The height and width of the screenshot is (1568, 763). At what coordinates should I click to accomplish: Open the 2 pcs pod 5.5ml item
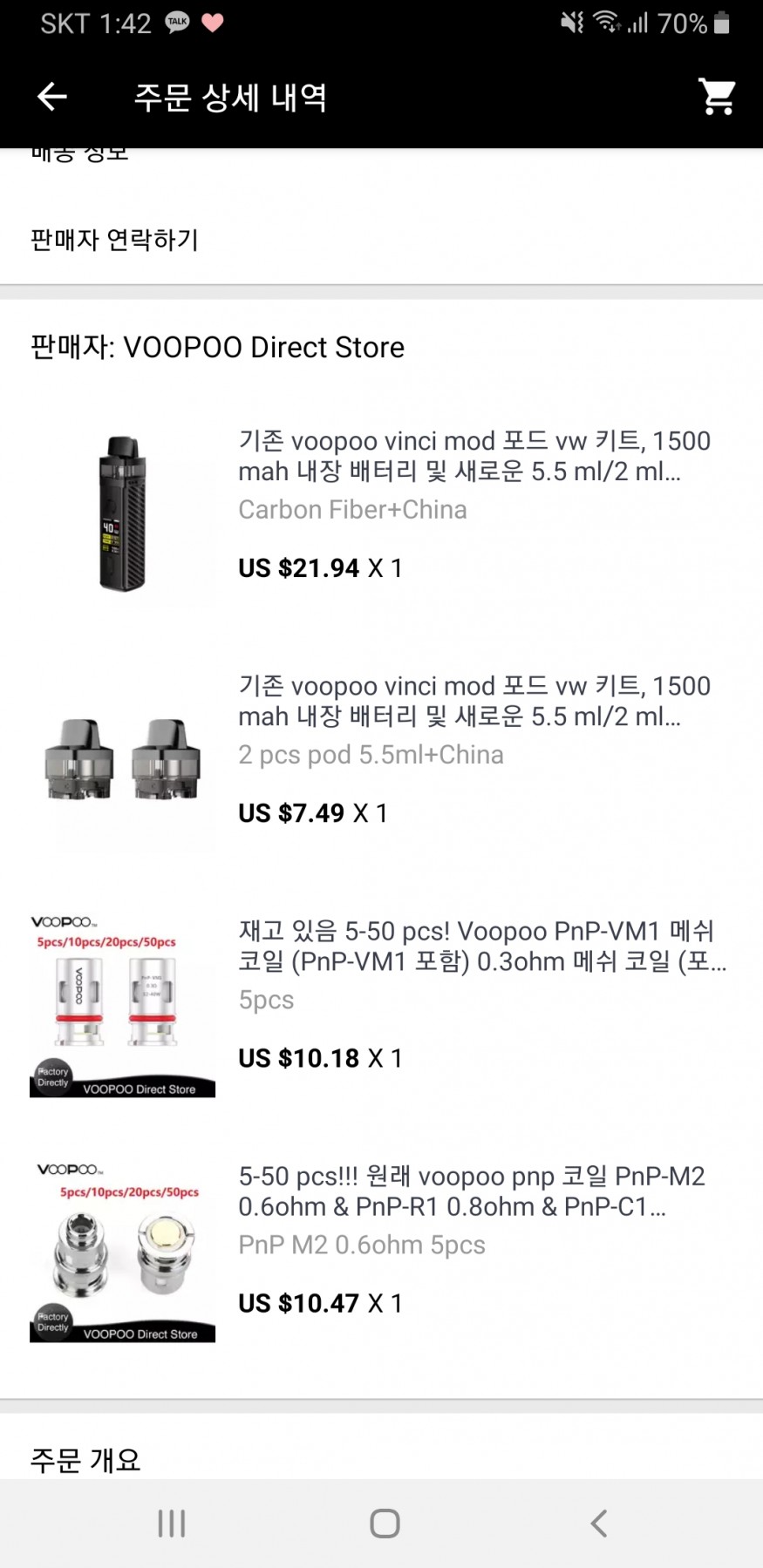point(381,755)
